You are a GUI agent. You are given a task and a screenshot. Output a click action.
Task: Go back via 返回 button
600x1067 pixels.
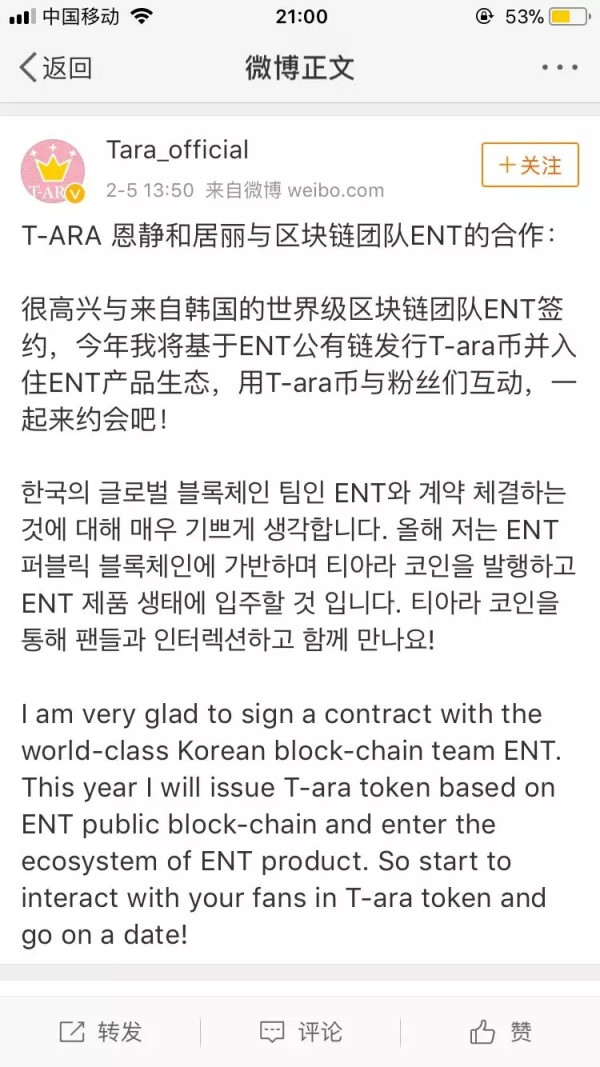coord(55,68)
